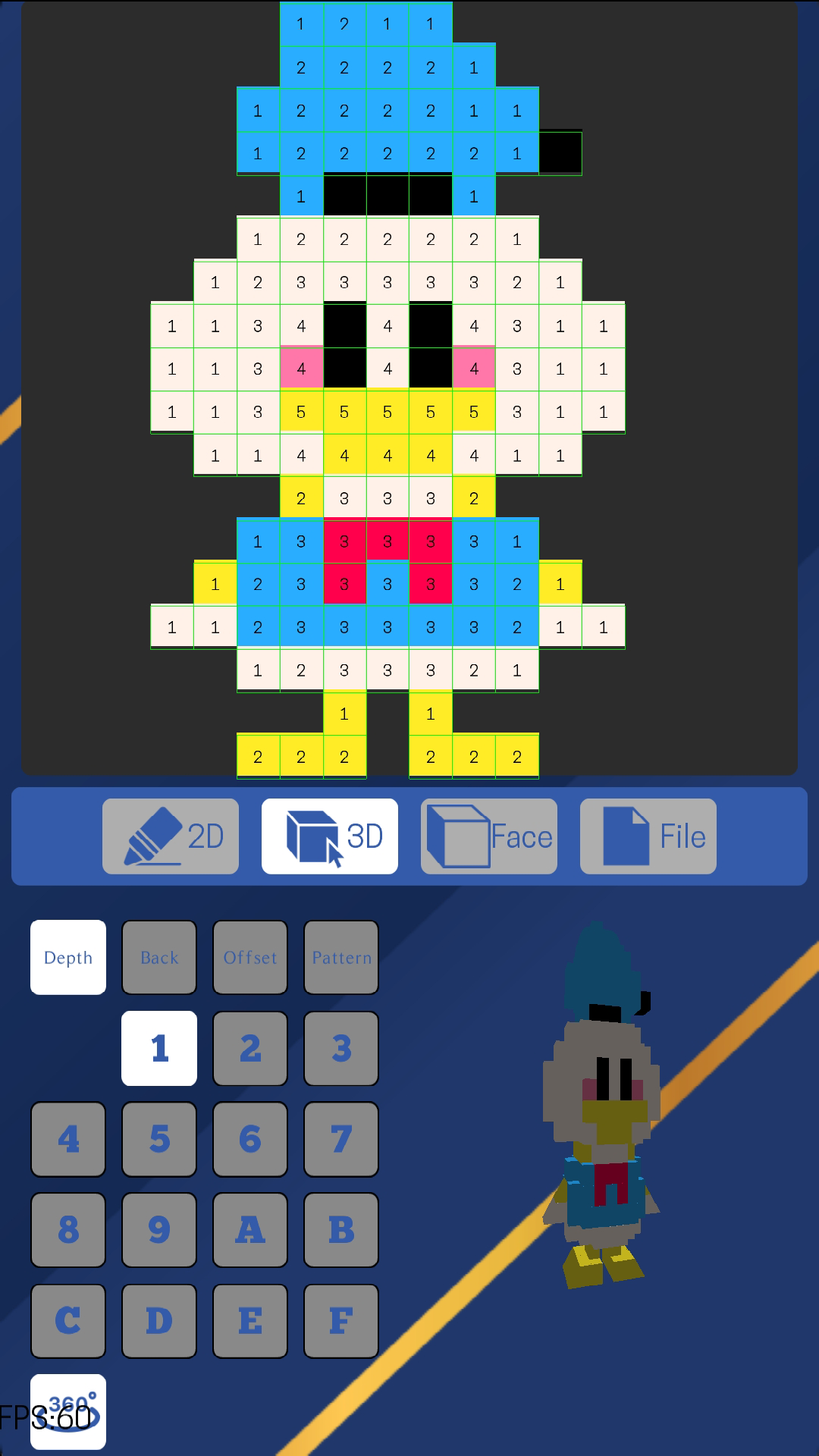Pick depth value D
Image resolution: width=819 pixels, height=1456 pixels.
coord(159,1321)
